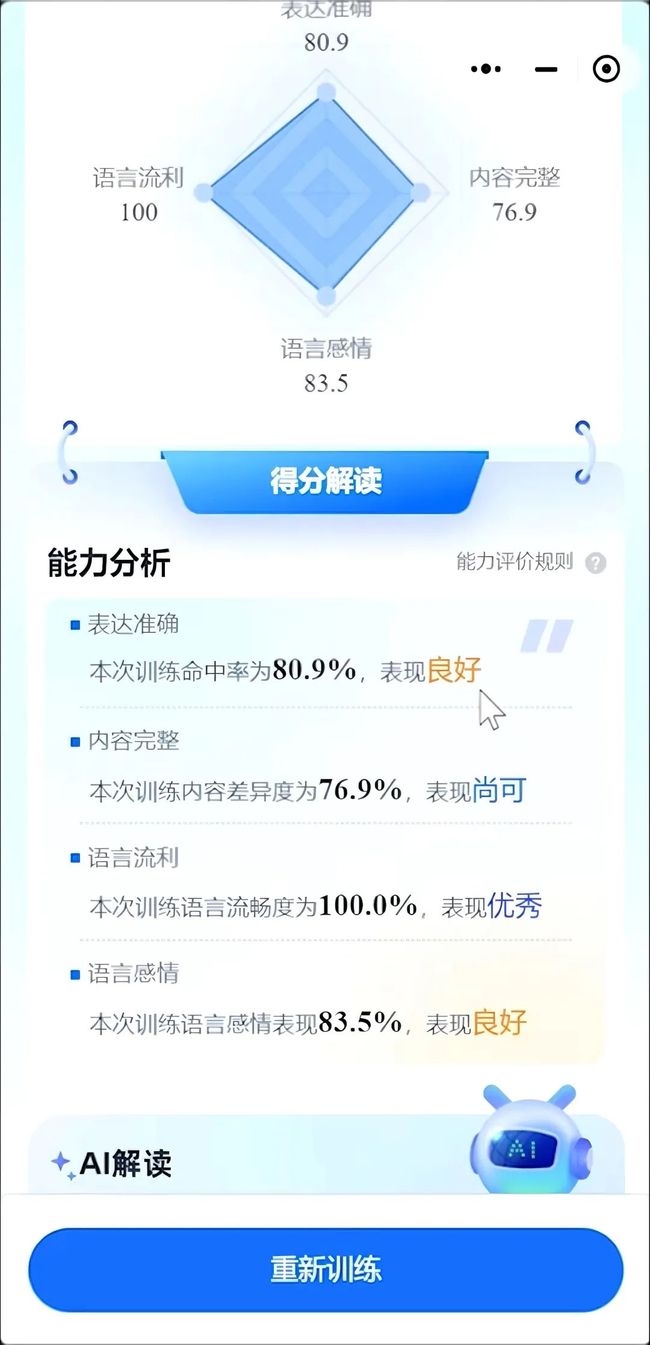The width and height of the screenshot is (650, 1345).
Task: Open the 能力评价规则 help link
Action: [531, 562]
